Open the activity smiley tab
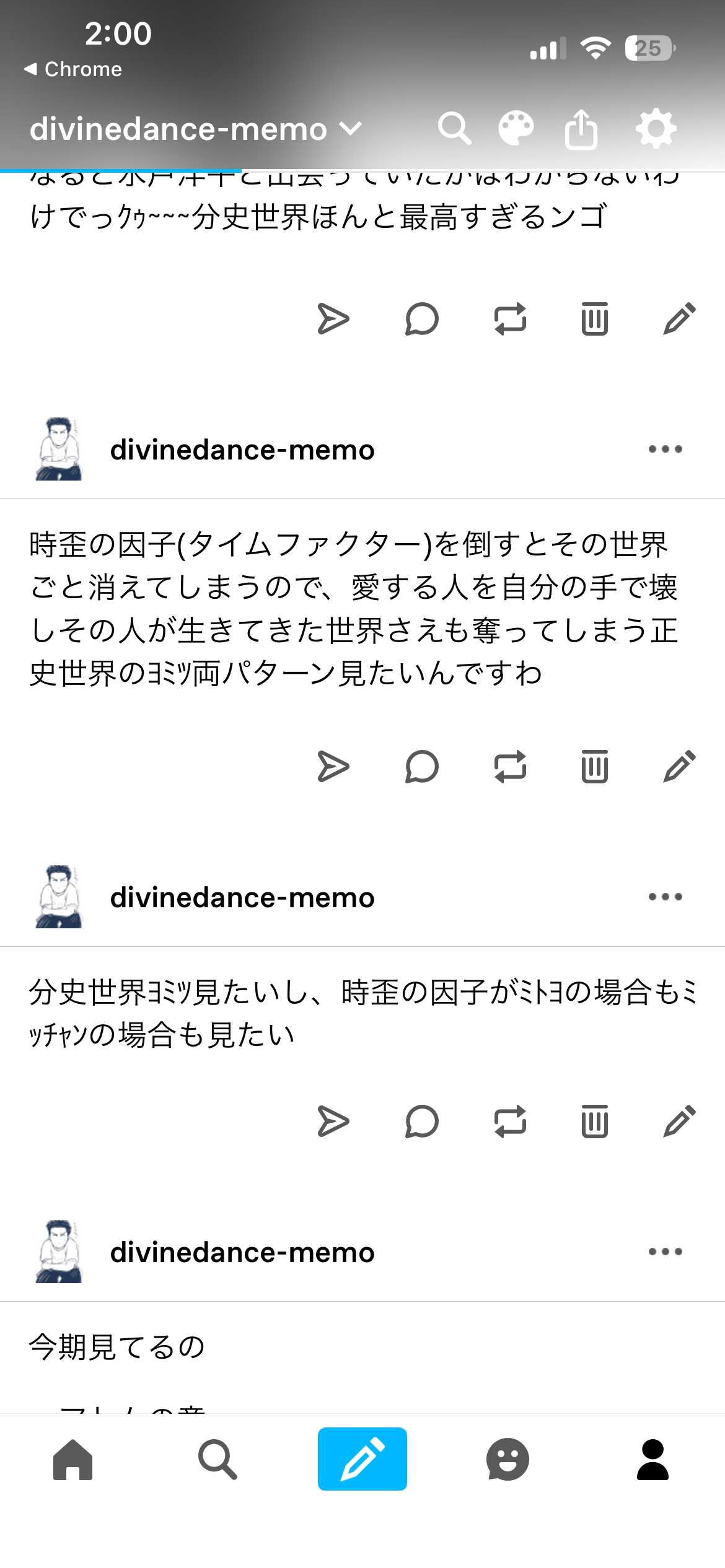 [507, 1460]
